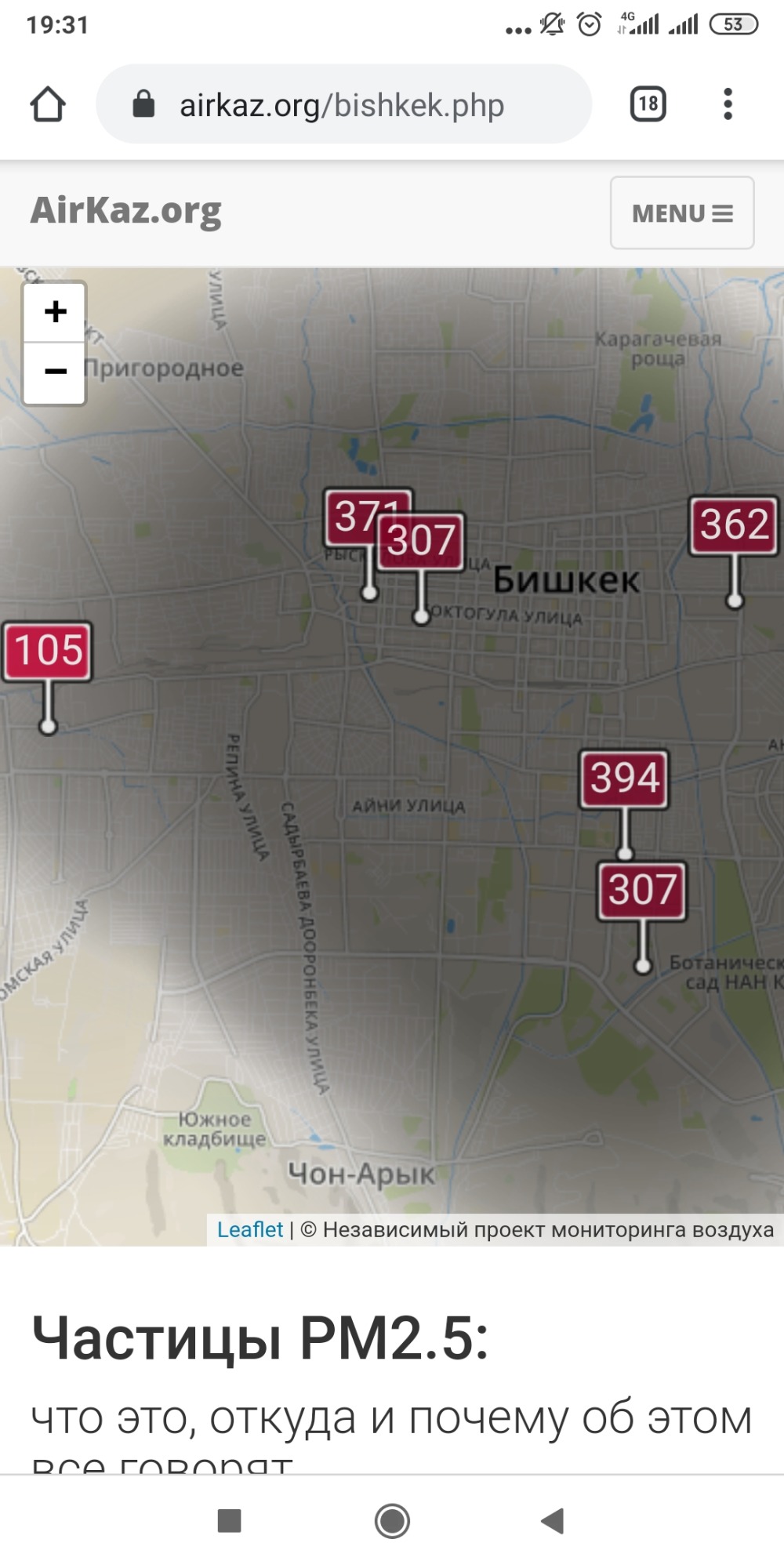Expand the site MENU button

681,213
